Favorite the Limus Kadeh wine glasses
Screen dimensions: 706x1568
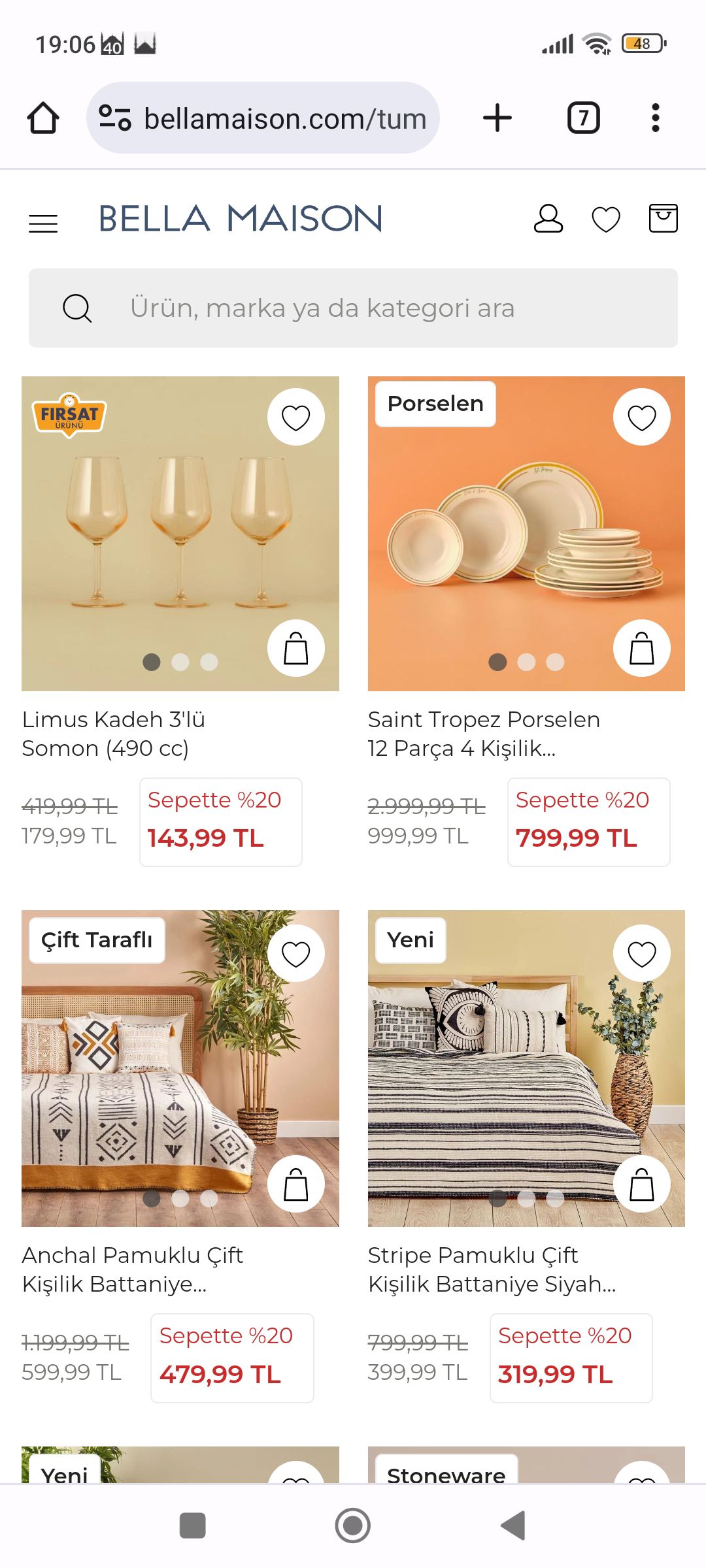click(295, 417)
